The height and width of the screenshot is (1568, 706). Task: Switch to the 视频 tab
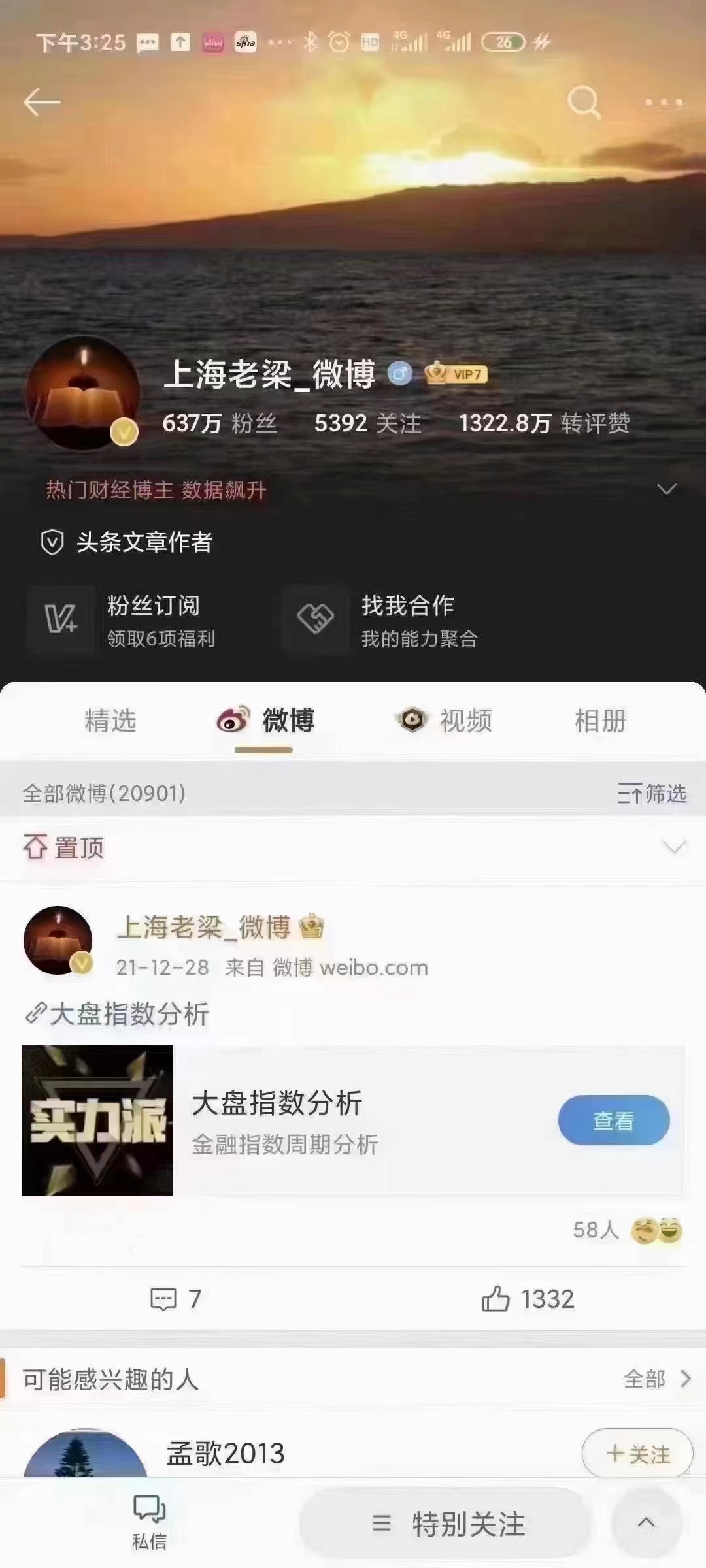pyautogui.click(x=445, y=721)
